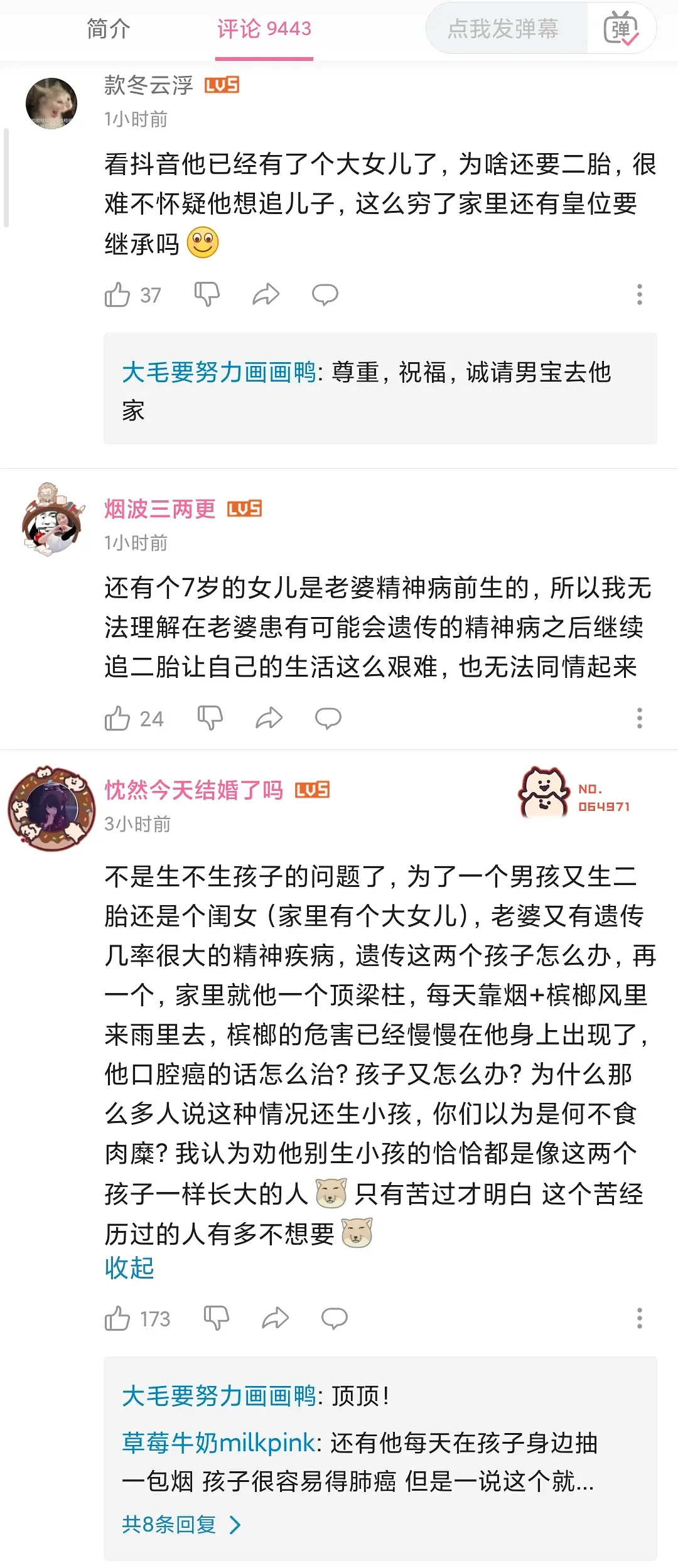
Task: Dislike 烟波三两更's comment
Action: coord(210,718)
